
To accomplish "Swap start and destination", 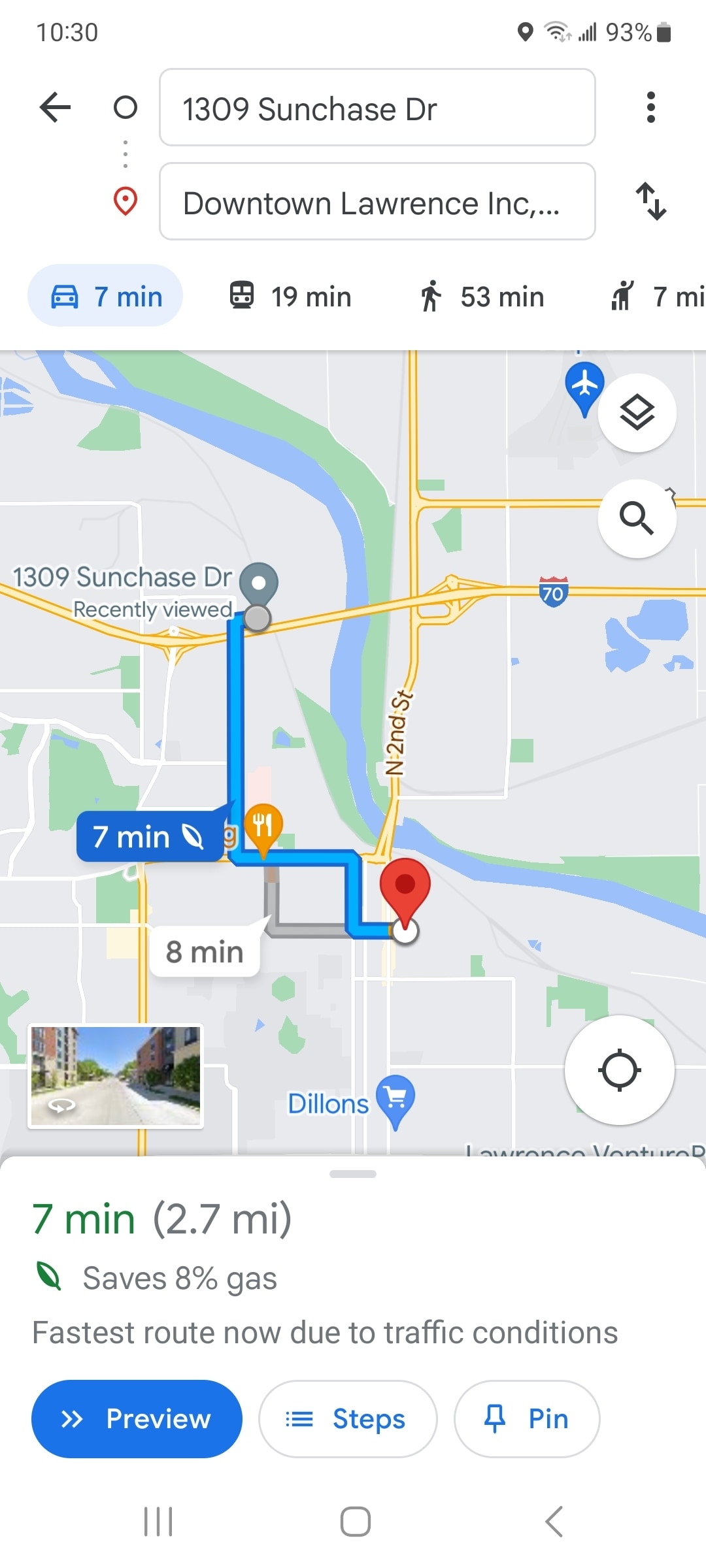I will (x=651, y=201).
